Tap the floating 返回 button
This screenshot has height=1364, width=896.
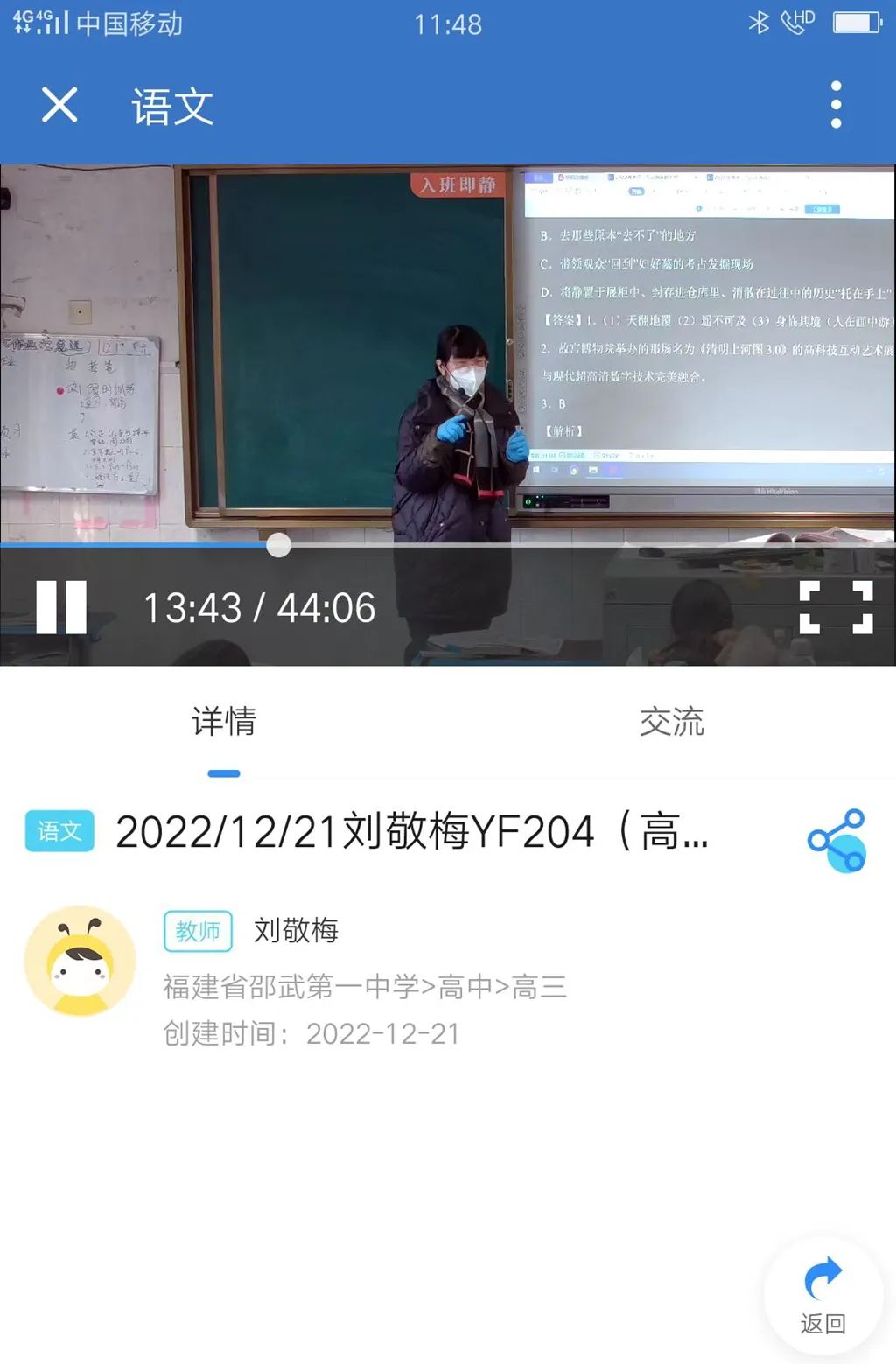[822, 1296]
